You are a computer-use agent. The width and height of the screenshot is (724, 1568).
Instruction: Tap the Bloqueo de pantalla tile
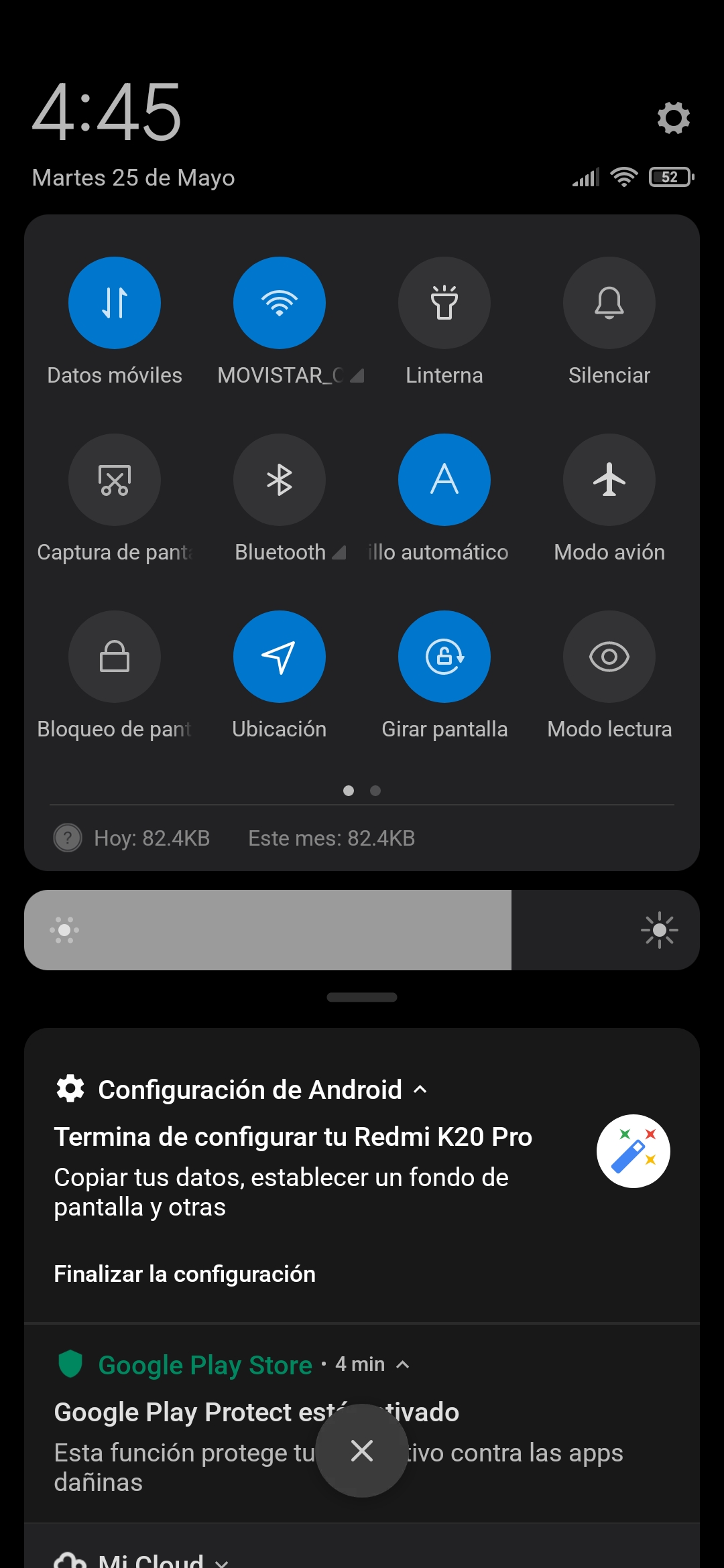click(x=115, y=657)
